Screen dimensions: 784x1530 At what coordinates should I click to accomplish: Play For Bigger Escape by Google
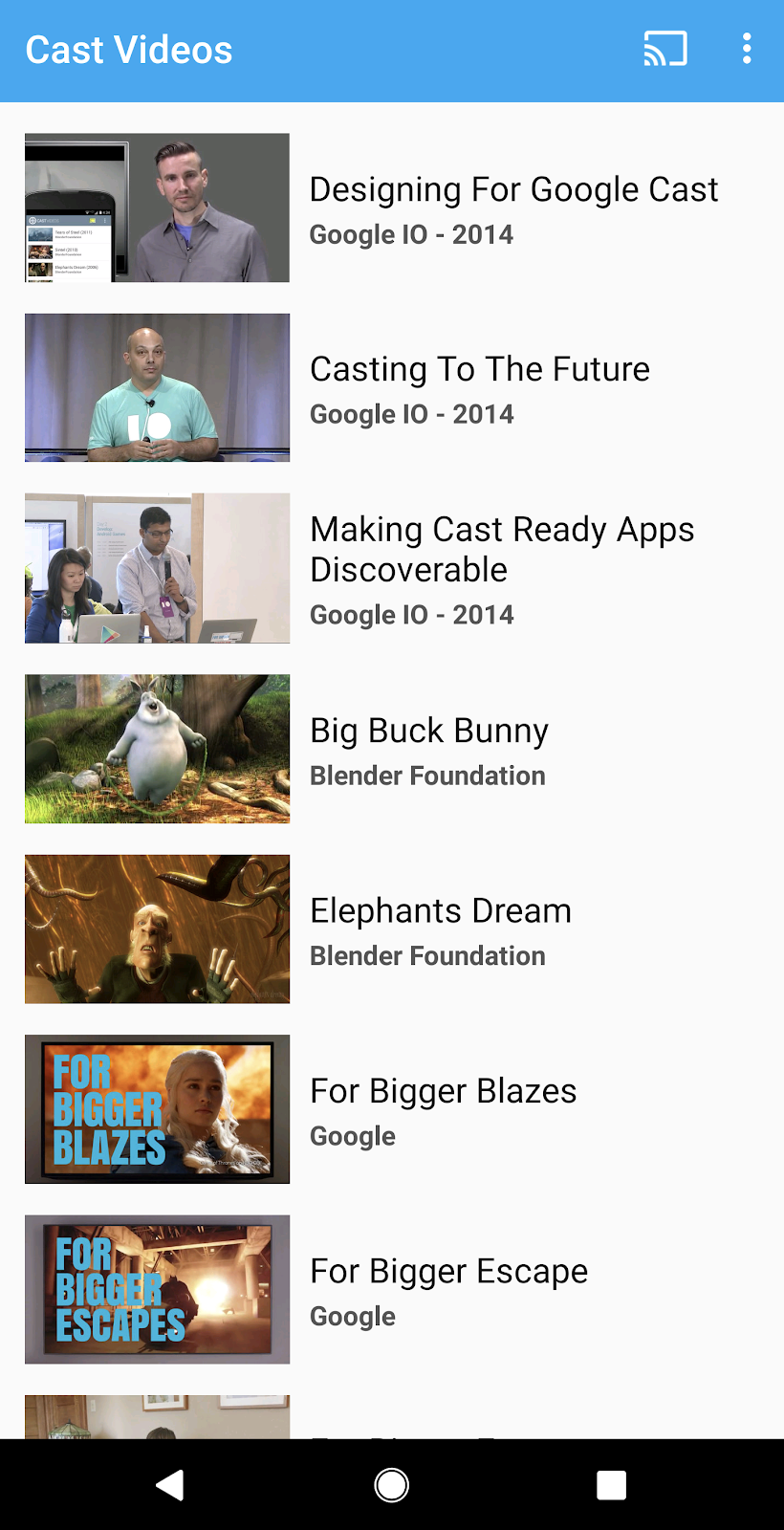point(448,1271)
